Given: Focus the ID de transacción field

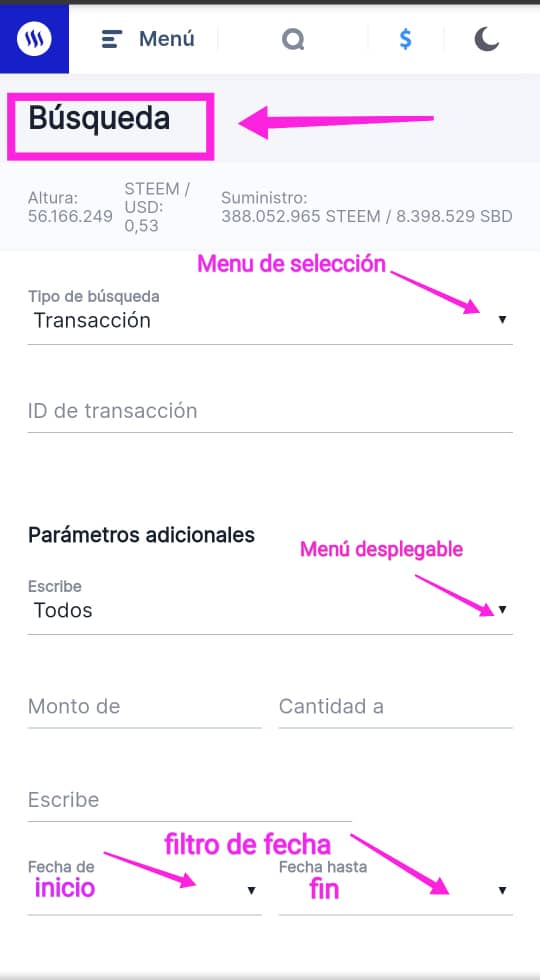Looking at the screenshot, I should [270, 411].
